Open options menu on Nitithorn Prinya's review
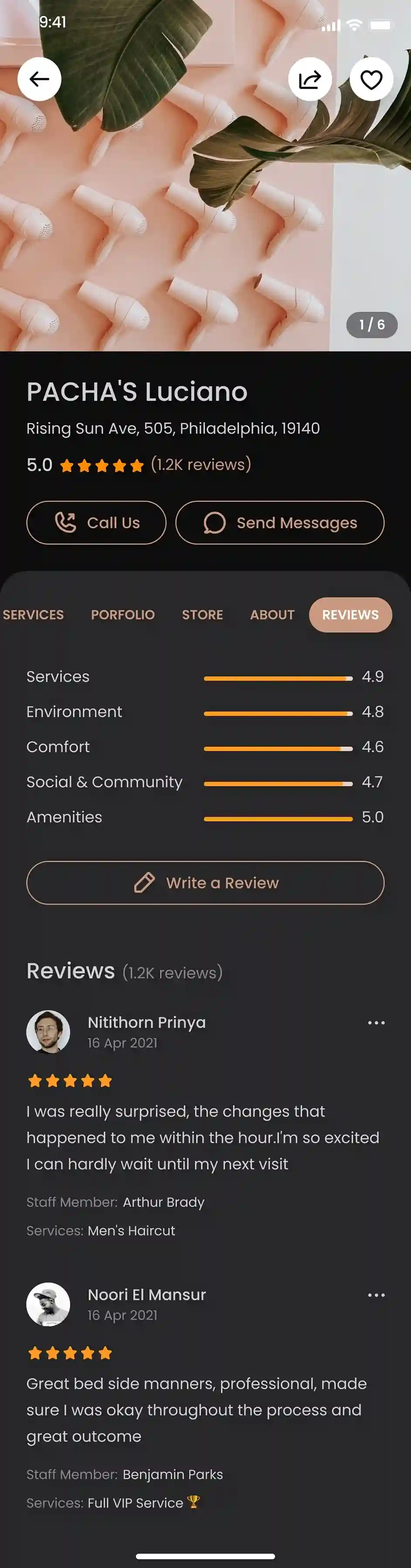 [376, 1023]
